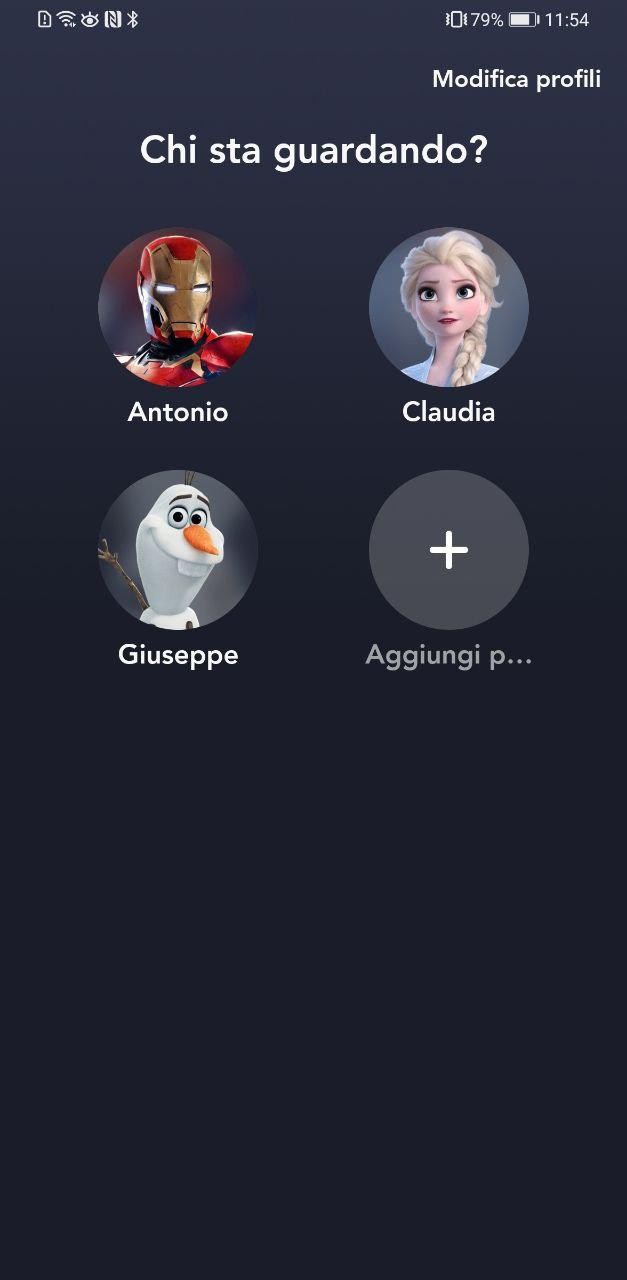Continue as Giuseppe

(x=178, y=550)
